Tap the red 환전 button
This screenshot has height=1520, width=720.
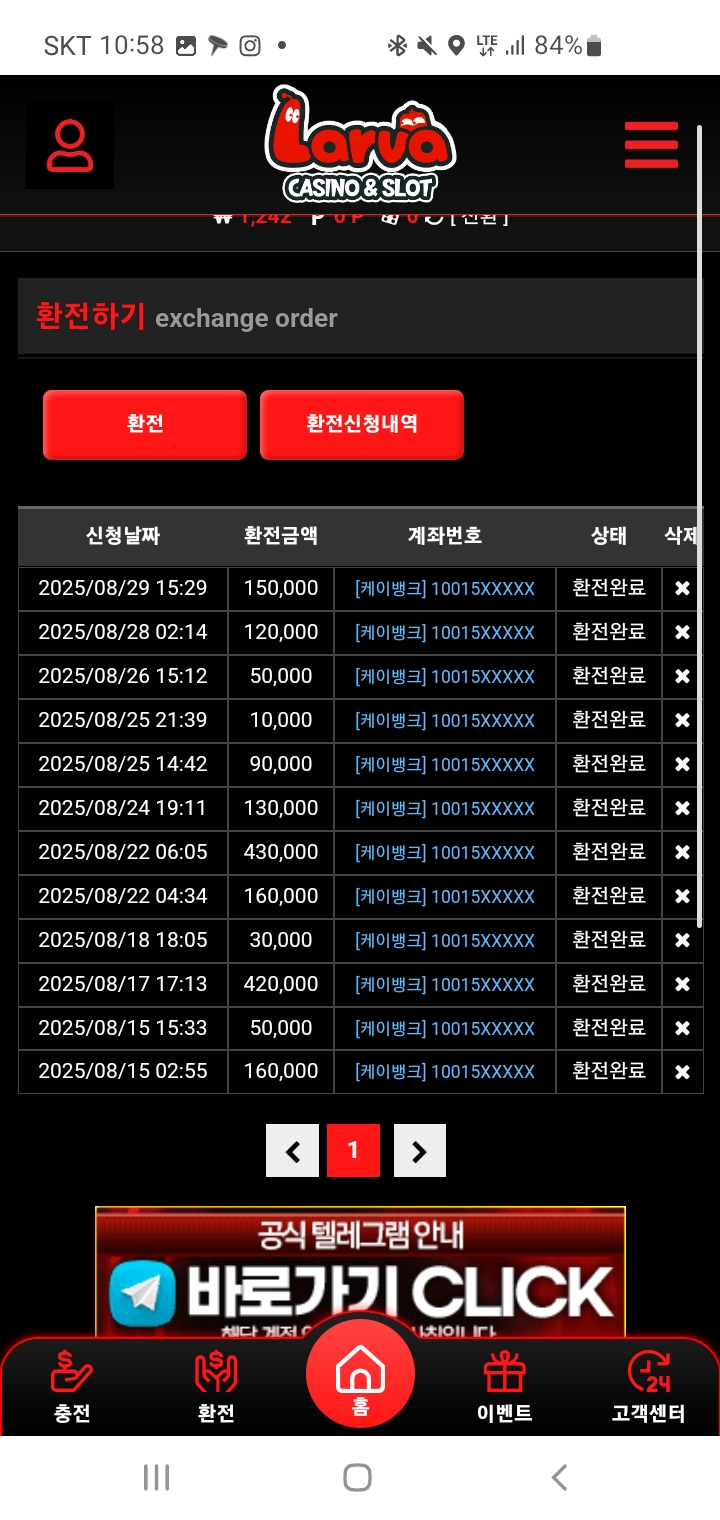click(145, 424)
